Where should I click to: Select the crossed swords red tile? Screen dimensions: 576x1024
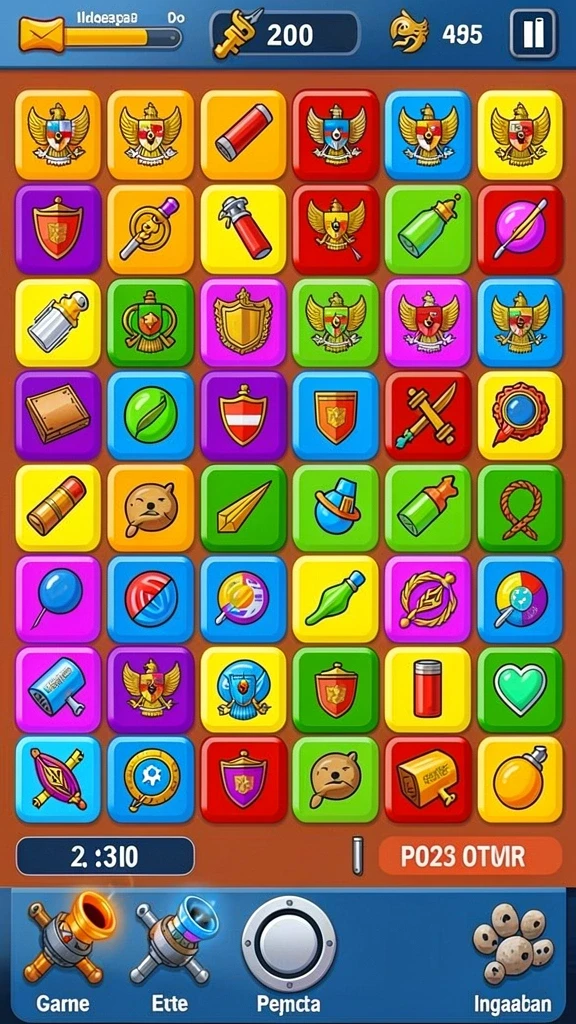427,415
